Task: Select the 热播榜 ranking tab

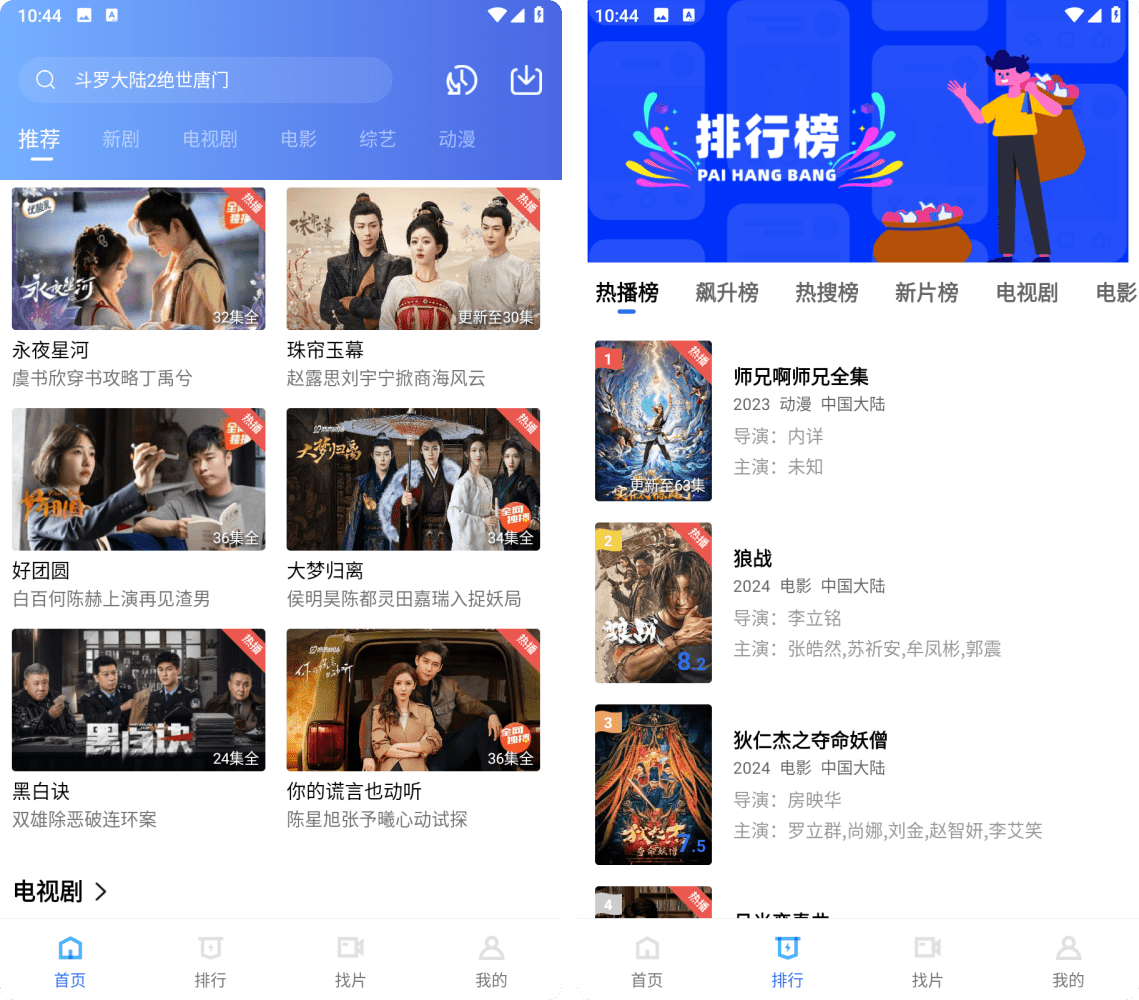Action: pyautogui.click(x=627, y=292)
